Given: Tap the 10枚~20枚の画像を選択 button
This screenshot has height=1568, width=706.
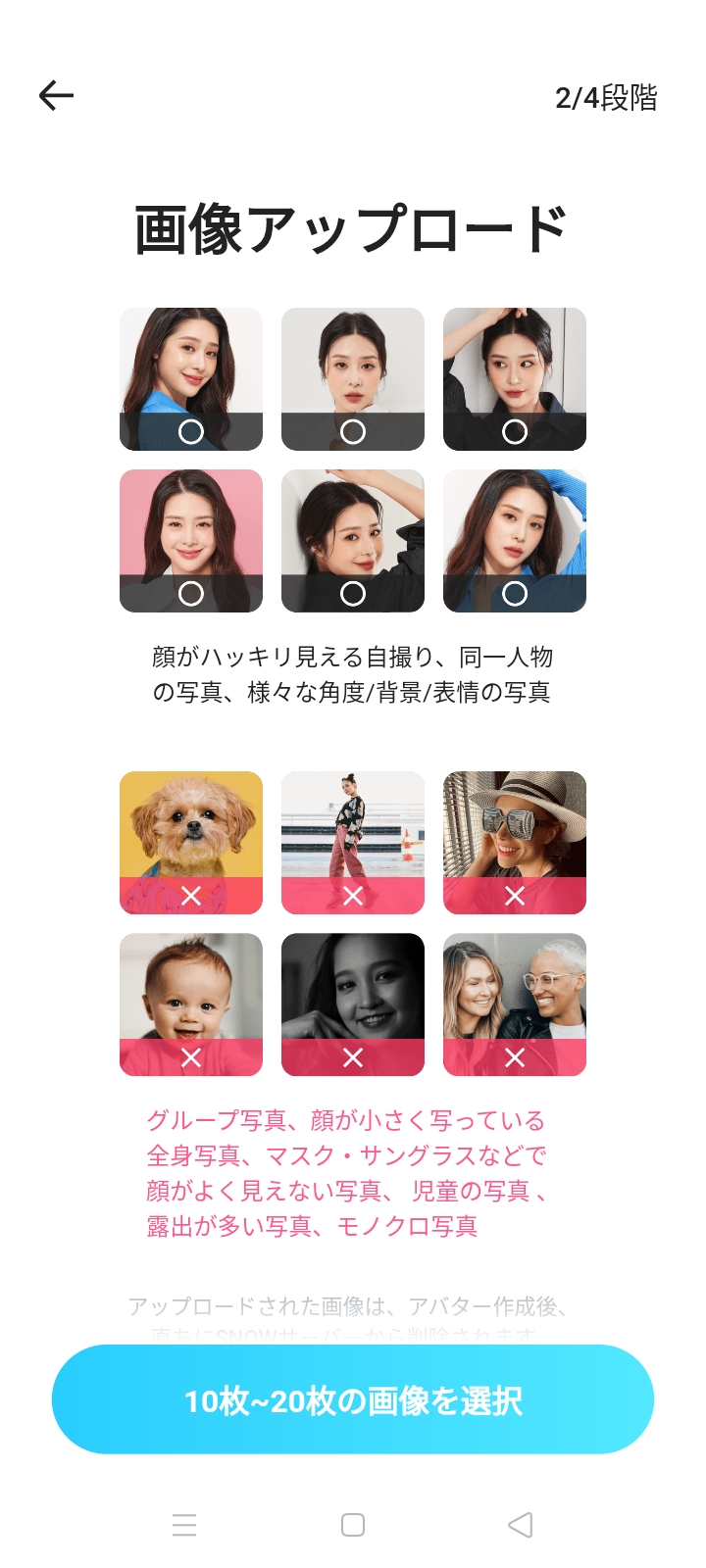Looking at the screenshot, I should coord(353,1399).
